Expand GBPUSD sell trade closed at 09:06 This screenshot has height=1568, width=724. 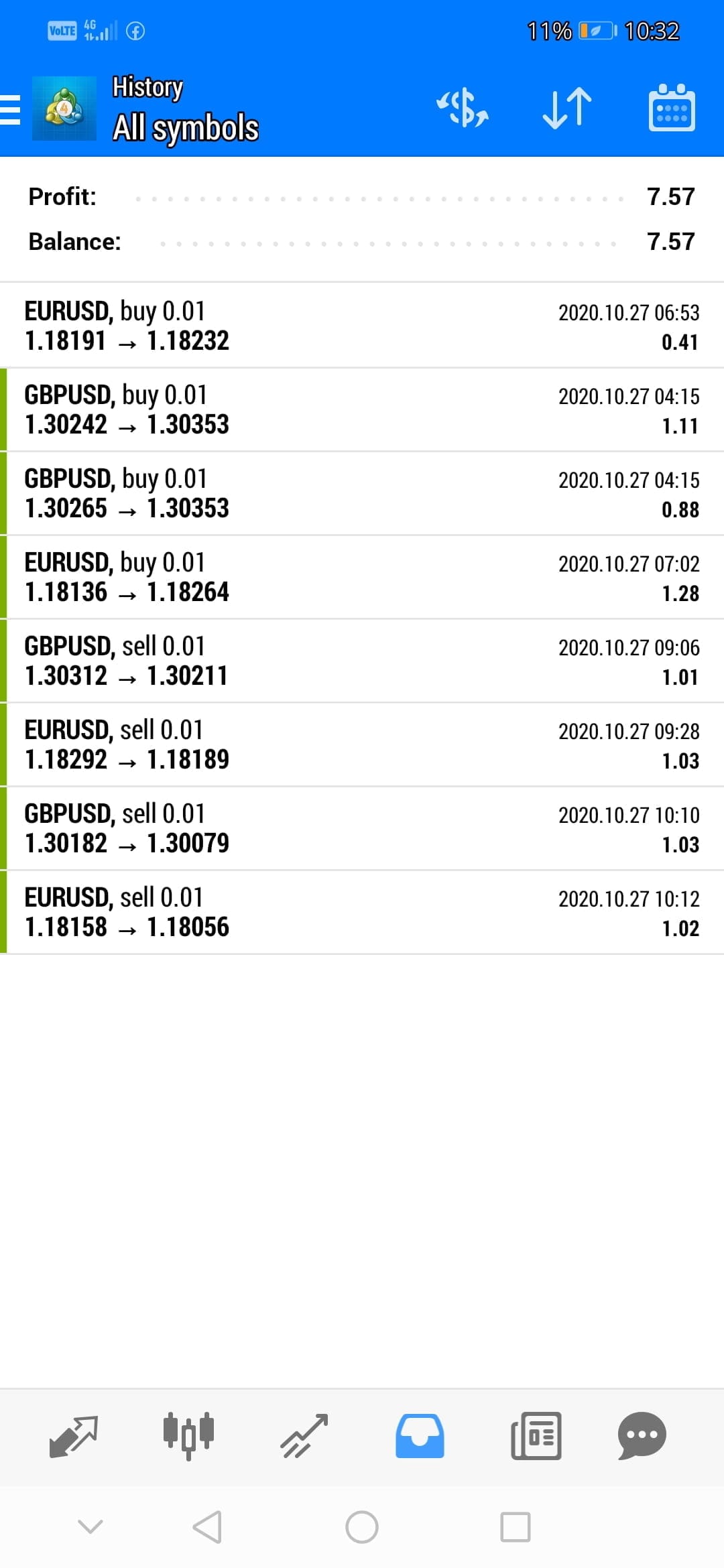[362, 661]
